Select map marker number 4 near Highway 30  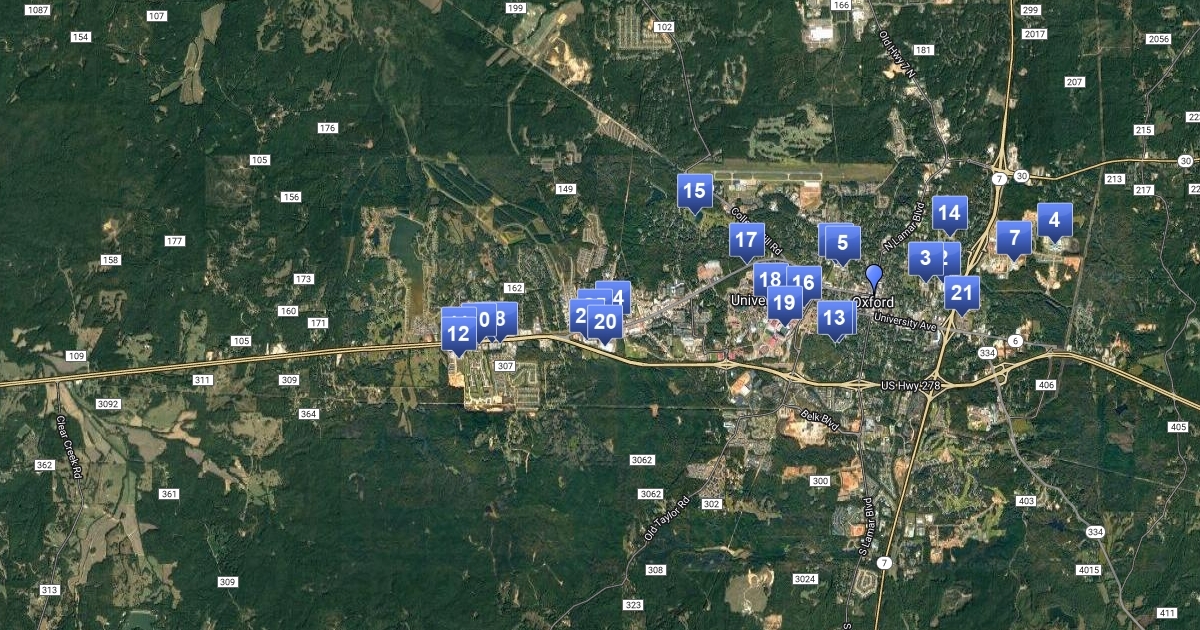(x=1054, y=220)
